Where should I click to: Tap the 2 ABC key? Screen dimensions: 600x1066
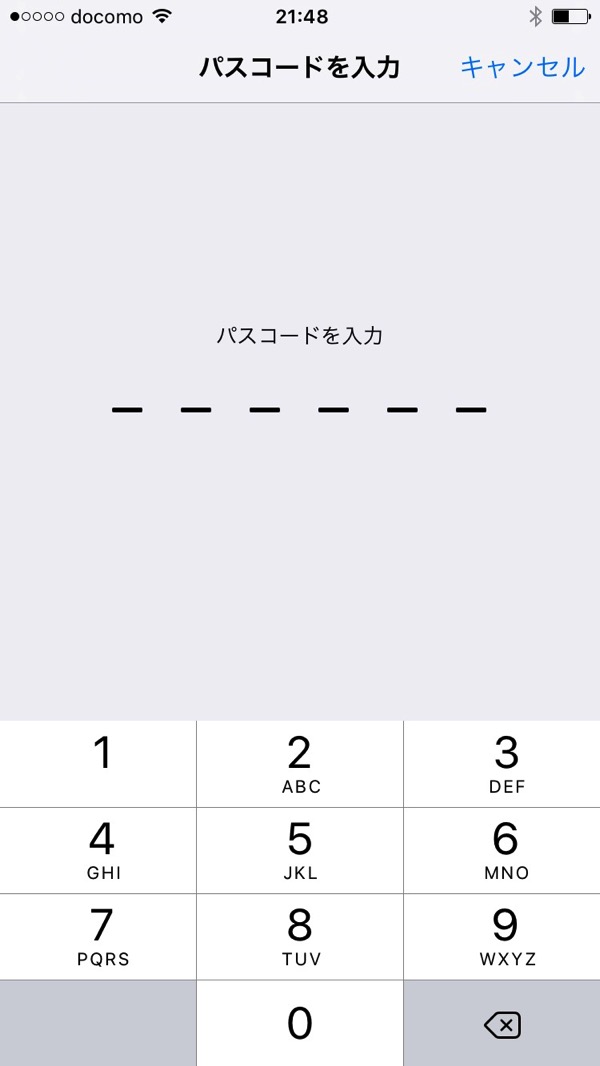click(300, 764)
